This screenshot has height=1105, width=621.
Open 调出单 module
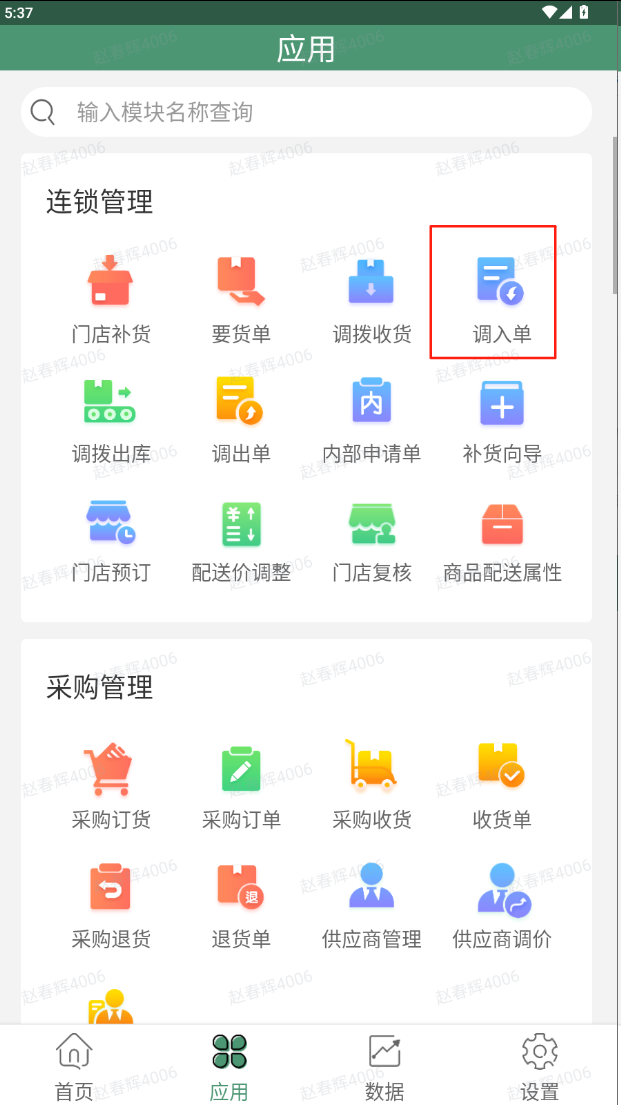point(241,417)
